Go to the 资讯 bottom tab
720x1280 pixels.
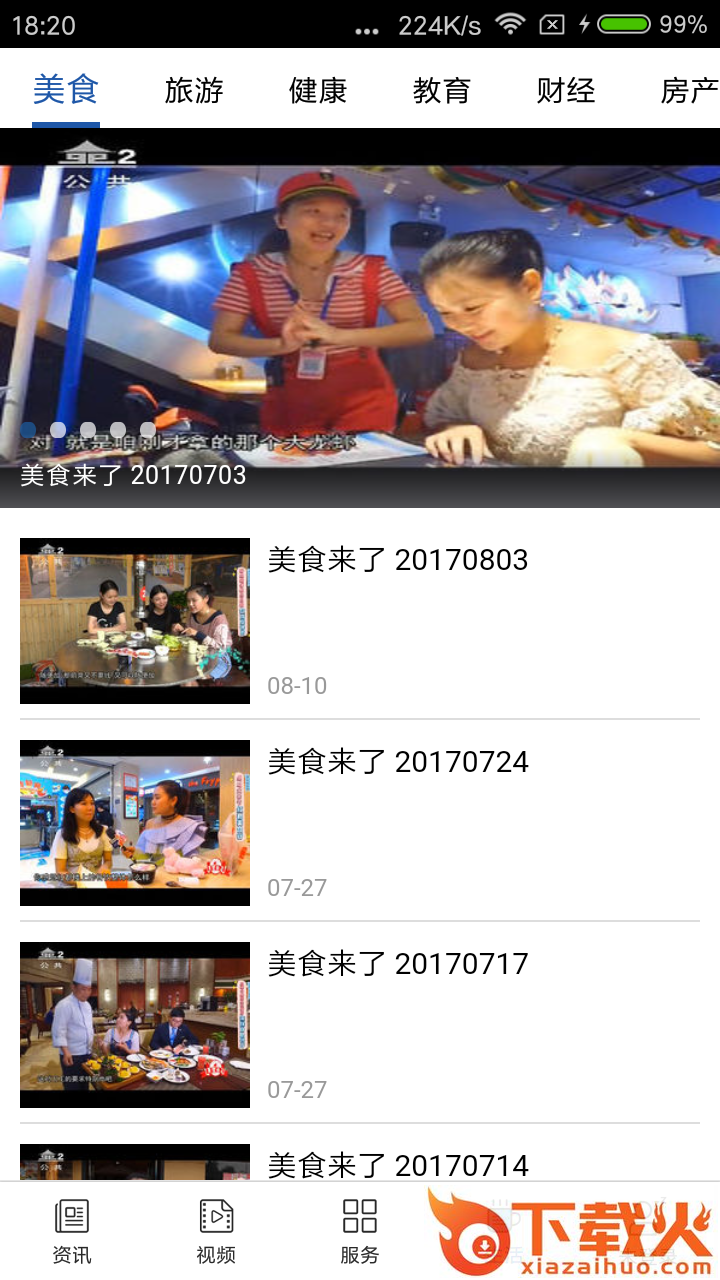click(x=72, y=1231)
